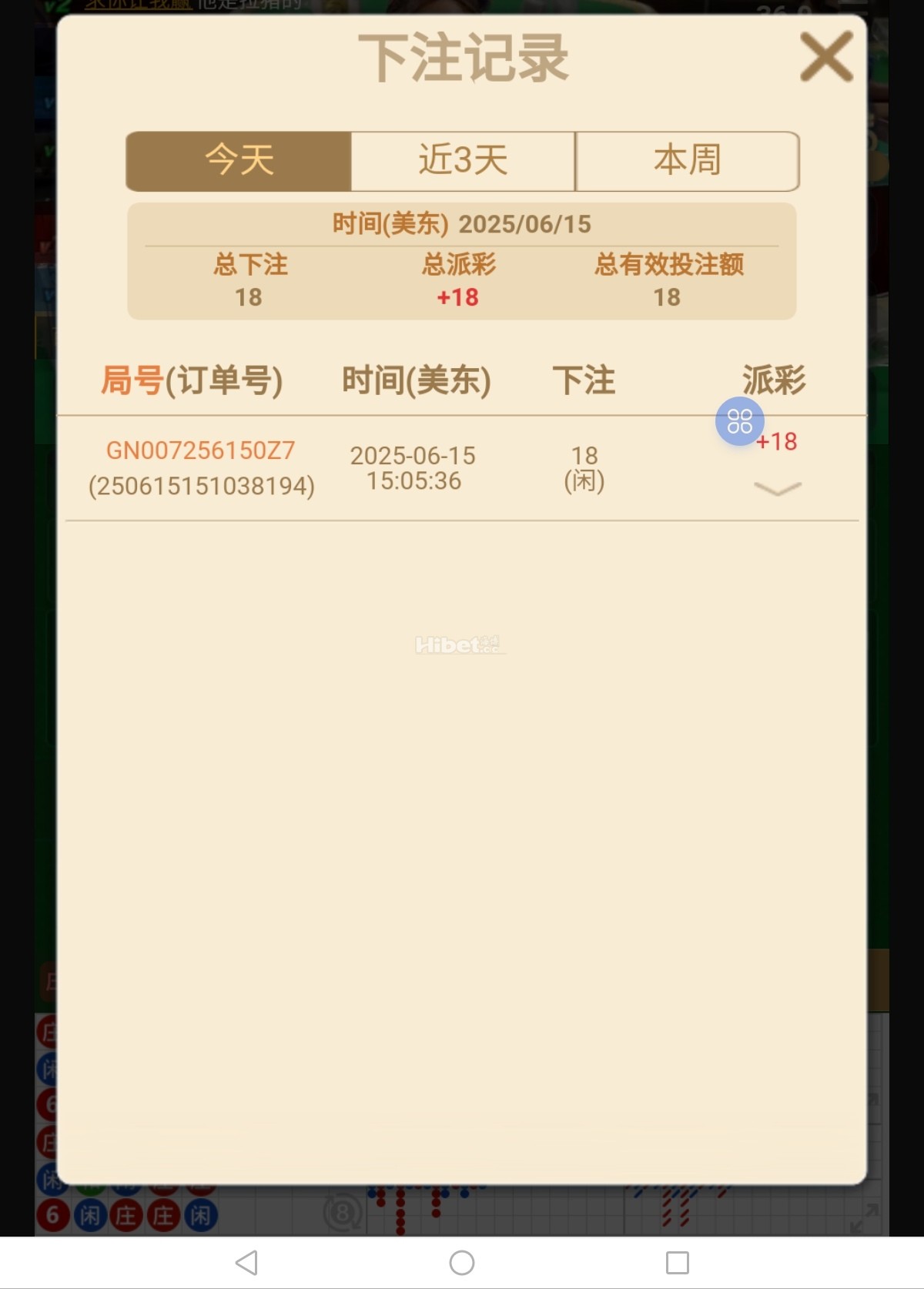The height and width of the screenshot is (1289, 924).
Task: Open the blue floating quick-menu ball
Action: point(739,420)
